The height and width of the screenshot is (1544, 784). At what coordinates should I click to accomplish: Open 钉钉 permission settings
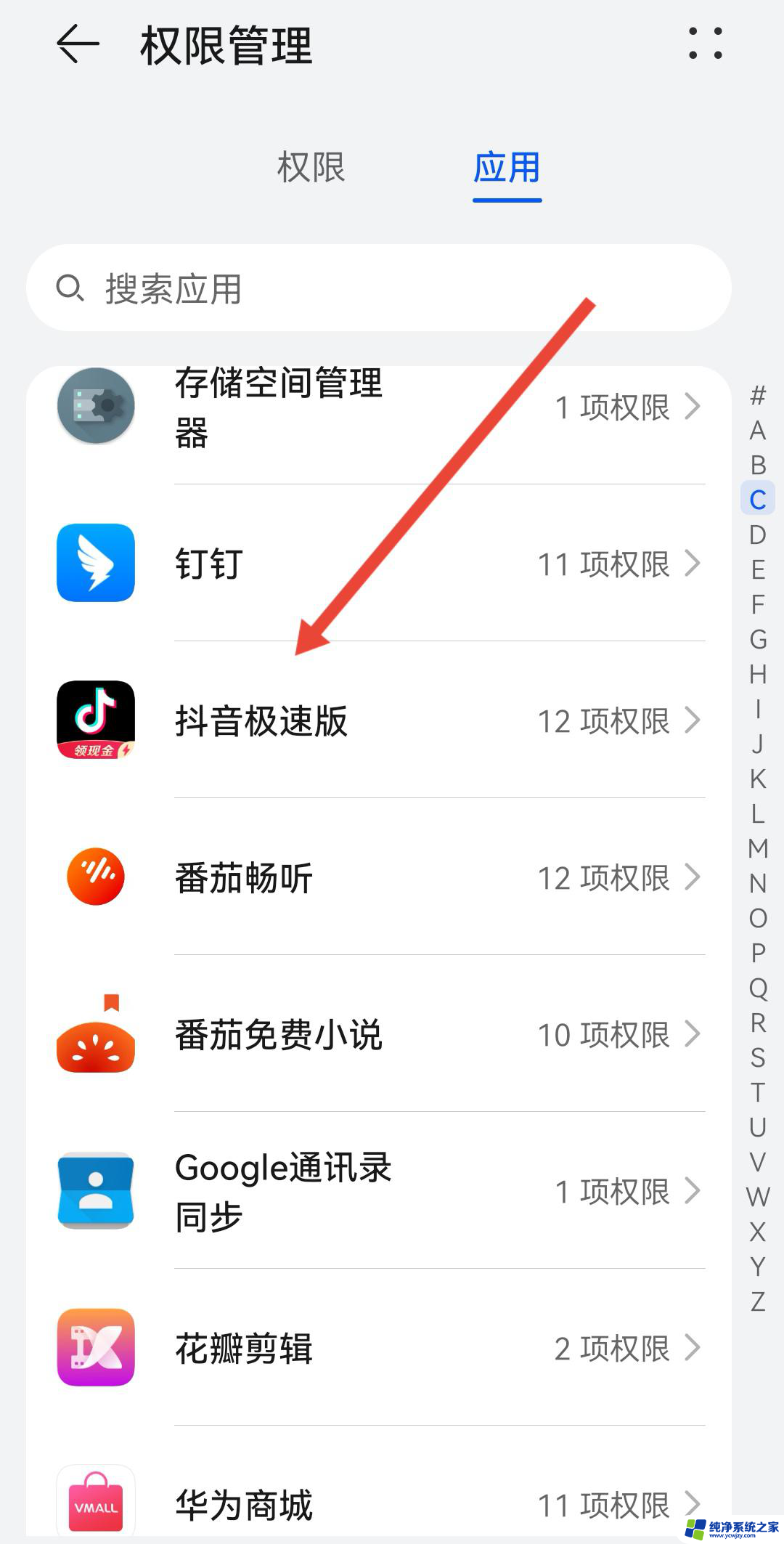pos(377,564)
